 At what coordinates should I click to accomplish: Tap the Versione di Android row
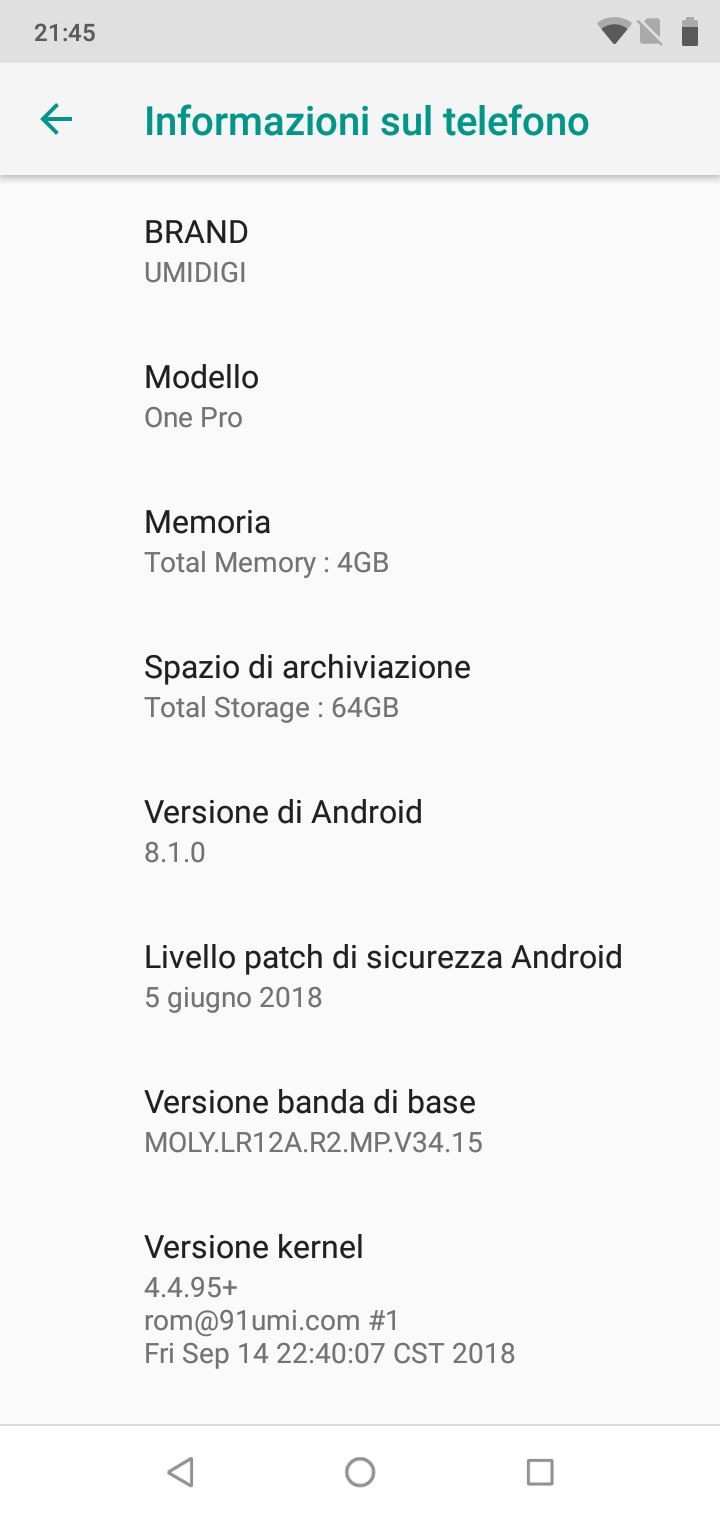[x=360, y=831]
